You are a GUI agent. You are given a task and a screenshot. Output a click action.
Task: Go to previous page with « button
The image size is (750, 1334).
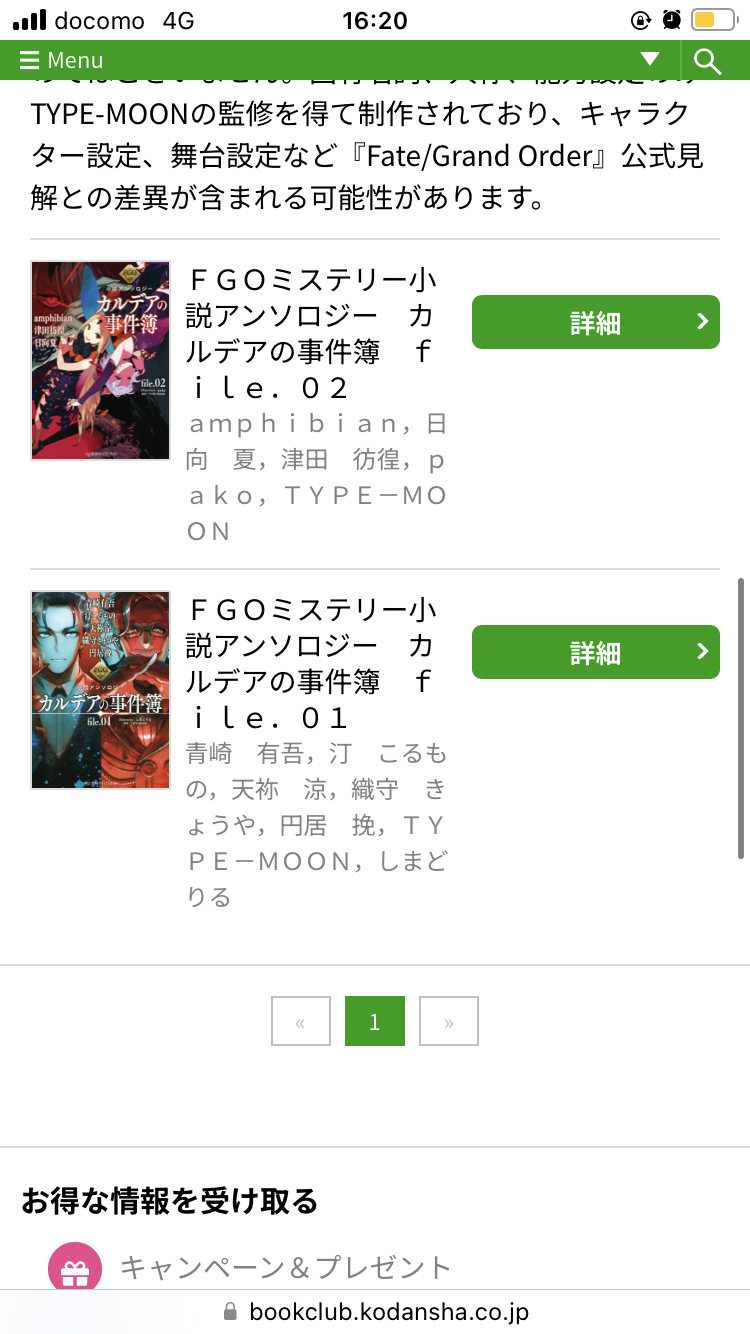tap(301, 1021)
